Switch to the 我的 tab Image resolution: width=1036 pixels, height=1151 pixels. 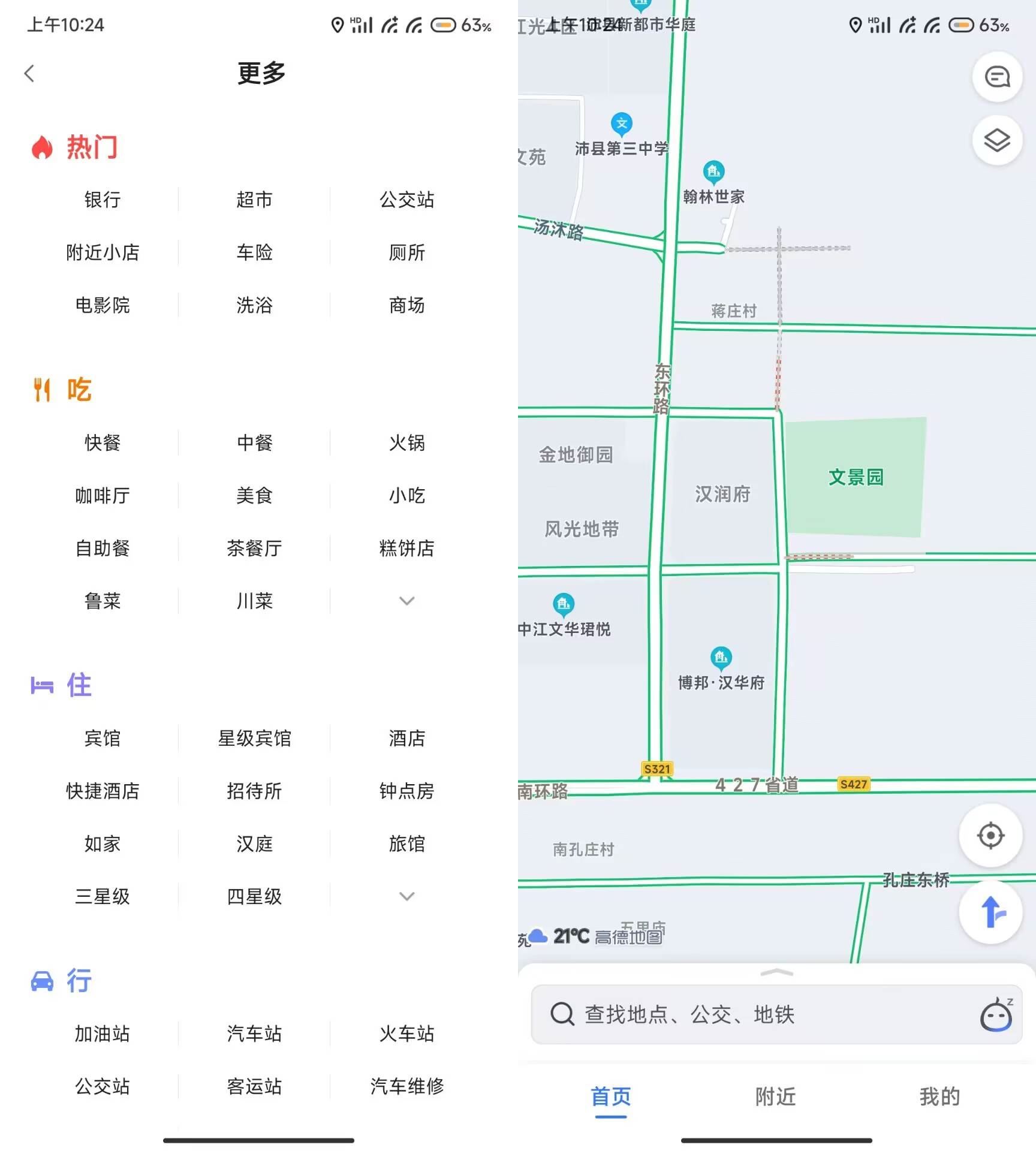tap(939, 1097)
